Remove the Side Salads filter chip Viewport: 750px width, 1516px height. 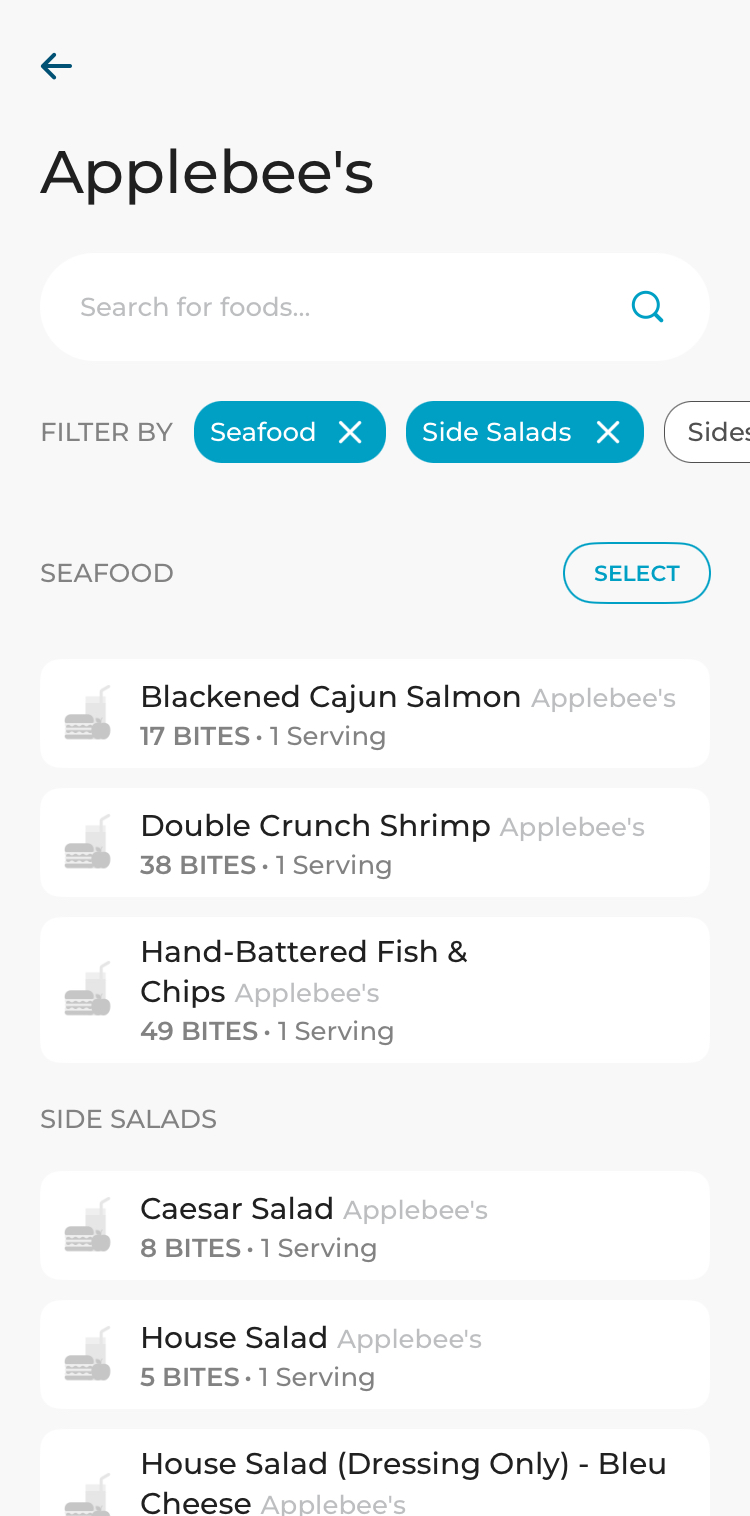[x=608, y=432]
